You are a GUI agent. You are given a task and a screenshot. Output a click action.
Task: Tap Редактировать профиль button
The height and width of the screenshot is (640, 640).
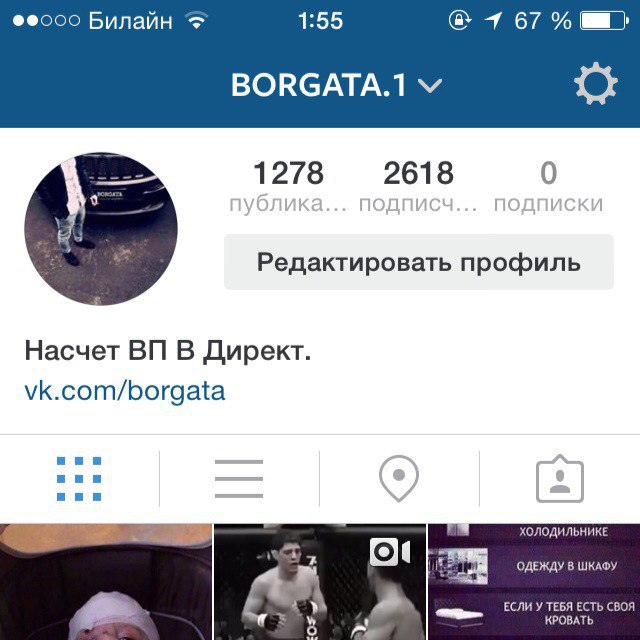(x=418, y=263)
